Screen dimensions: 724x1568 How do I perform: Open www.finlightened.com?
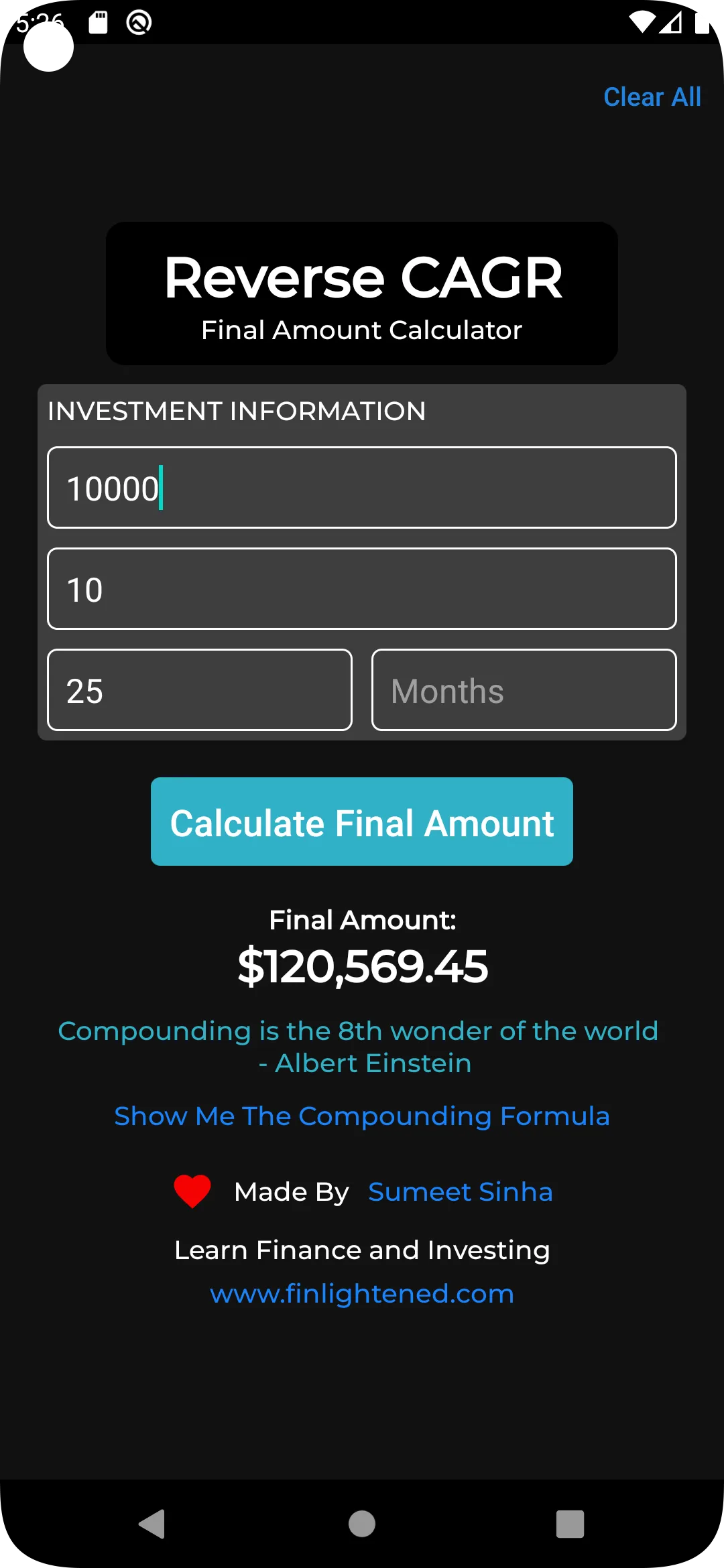[x=362, y=1294]
